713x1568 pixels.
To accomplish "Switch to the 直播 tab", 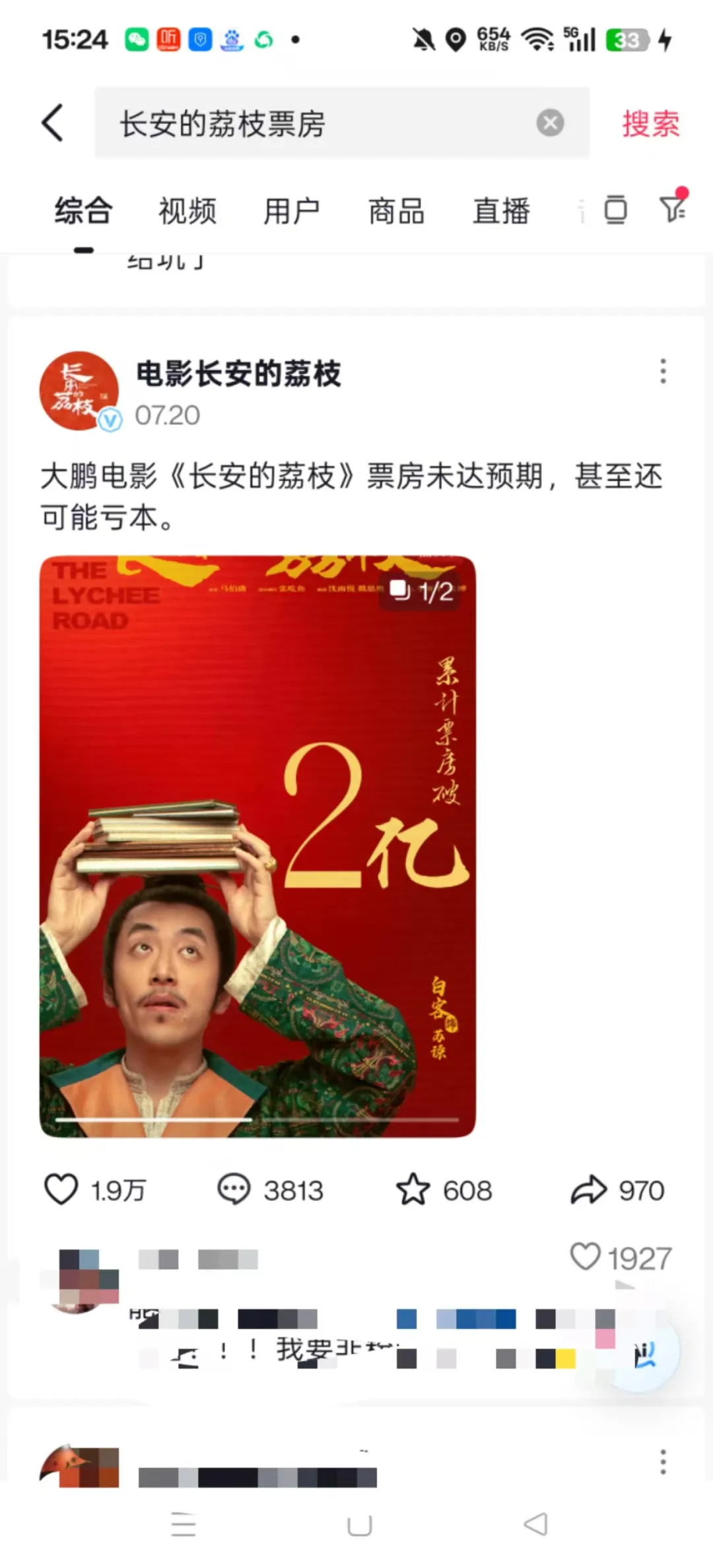I will pos(501,212).
